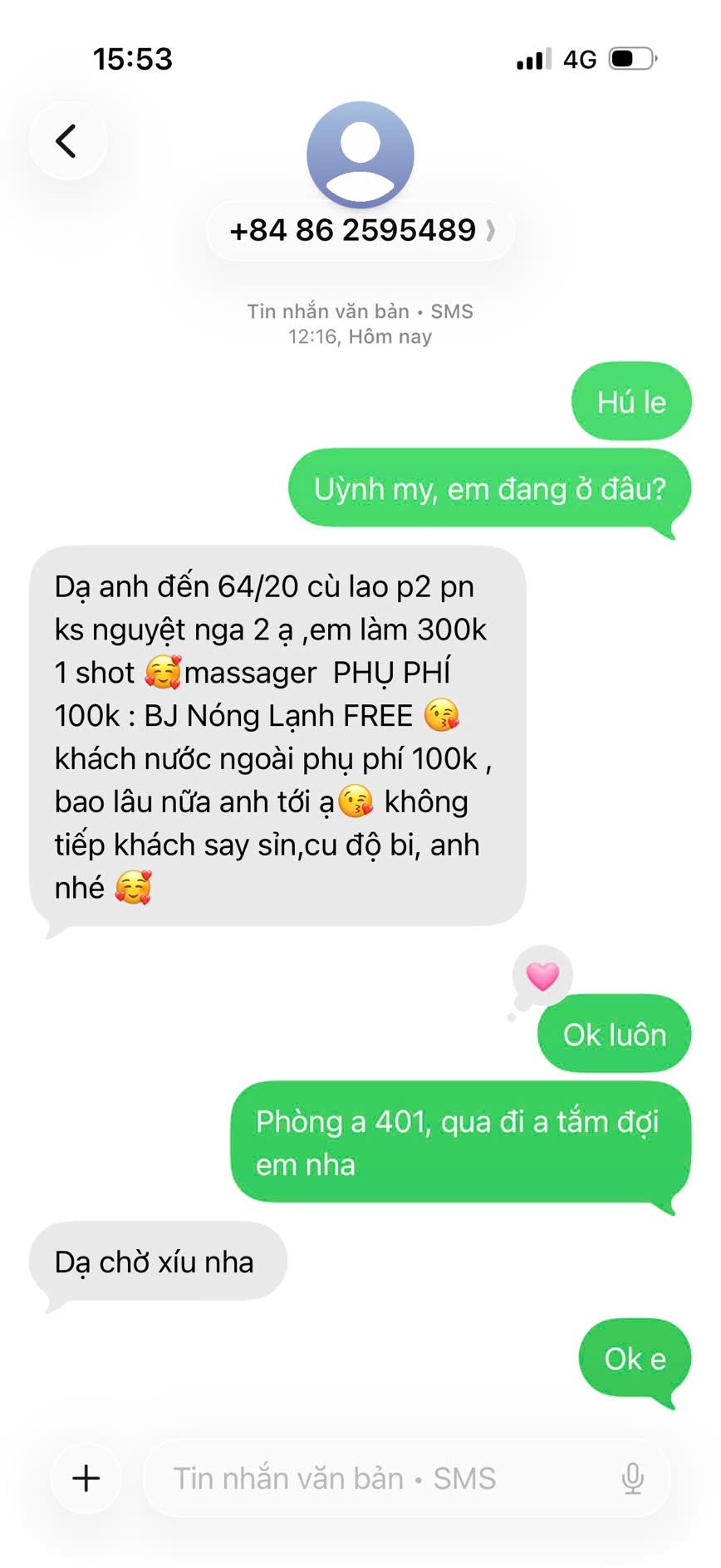The height and width of the screenshot is (1568, 721).
Task: Open the plus attachments menu
Action: coord(86,1477)
